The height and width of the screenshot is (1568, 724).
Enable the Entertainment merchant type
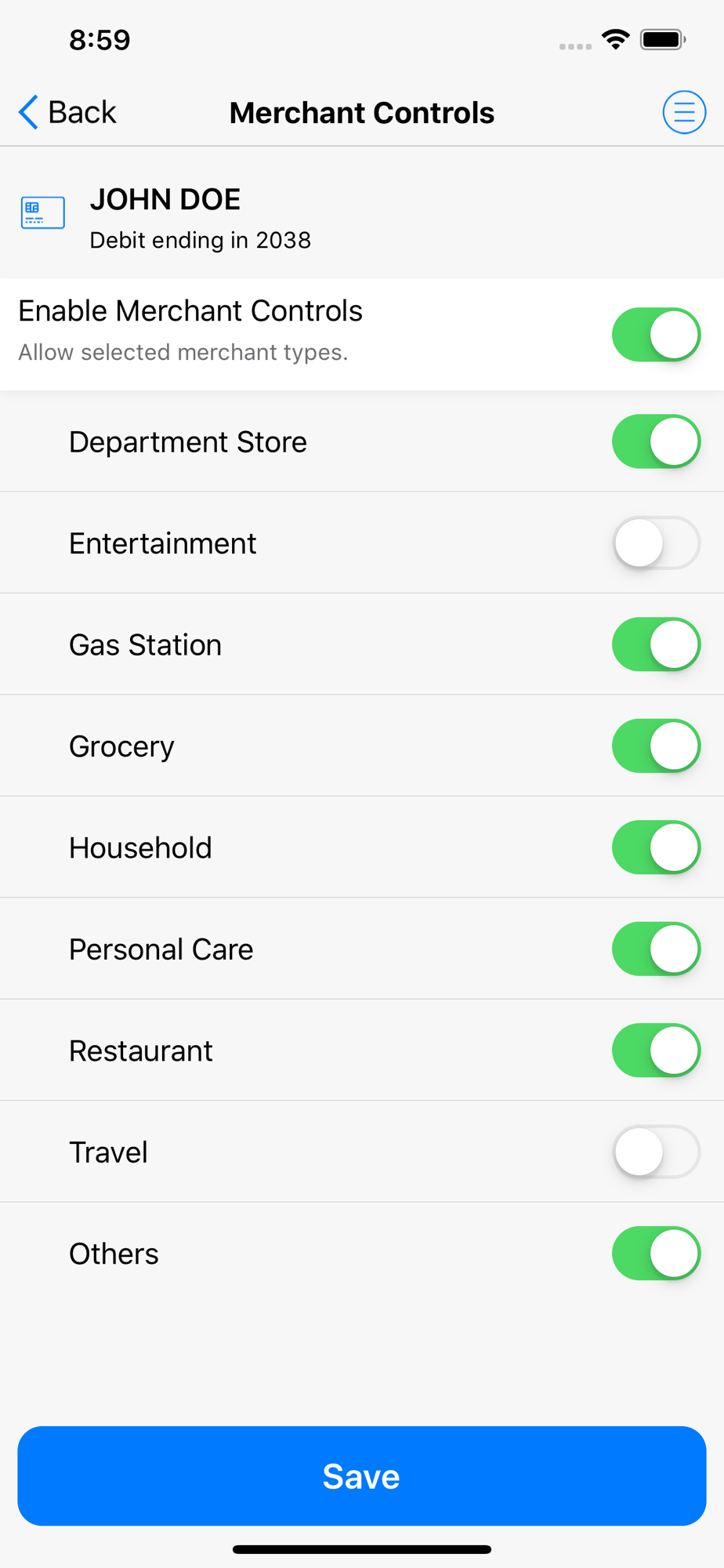click(x=656, y=543)
